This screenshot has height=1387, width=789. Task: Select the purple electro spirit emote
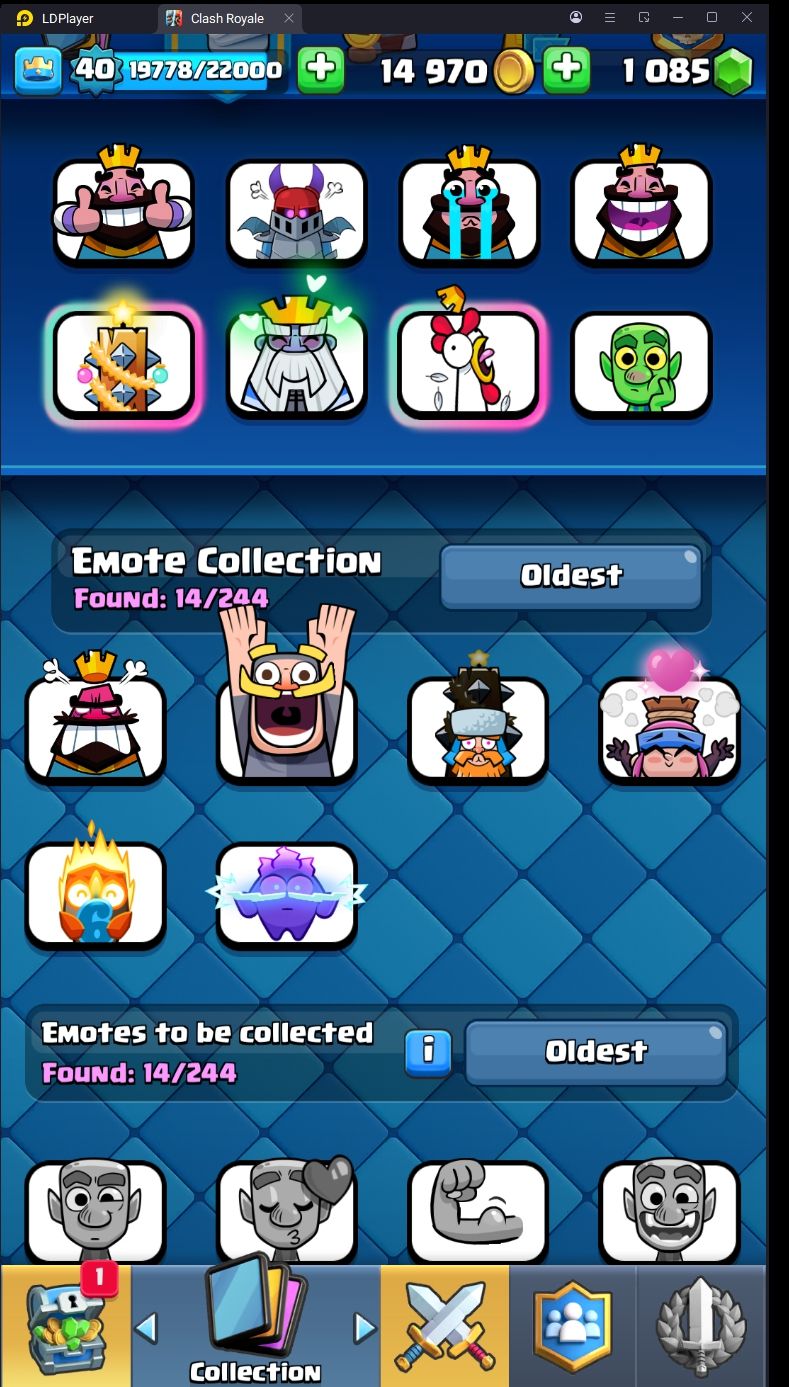coord(287,893)
